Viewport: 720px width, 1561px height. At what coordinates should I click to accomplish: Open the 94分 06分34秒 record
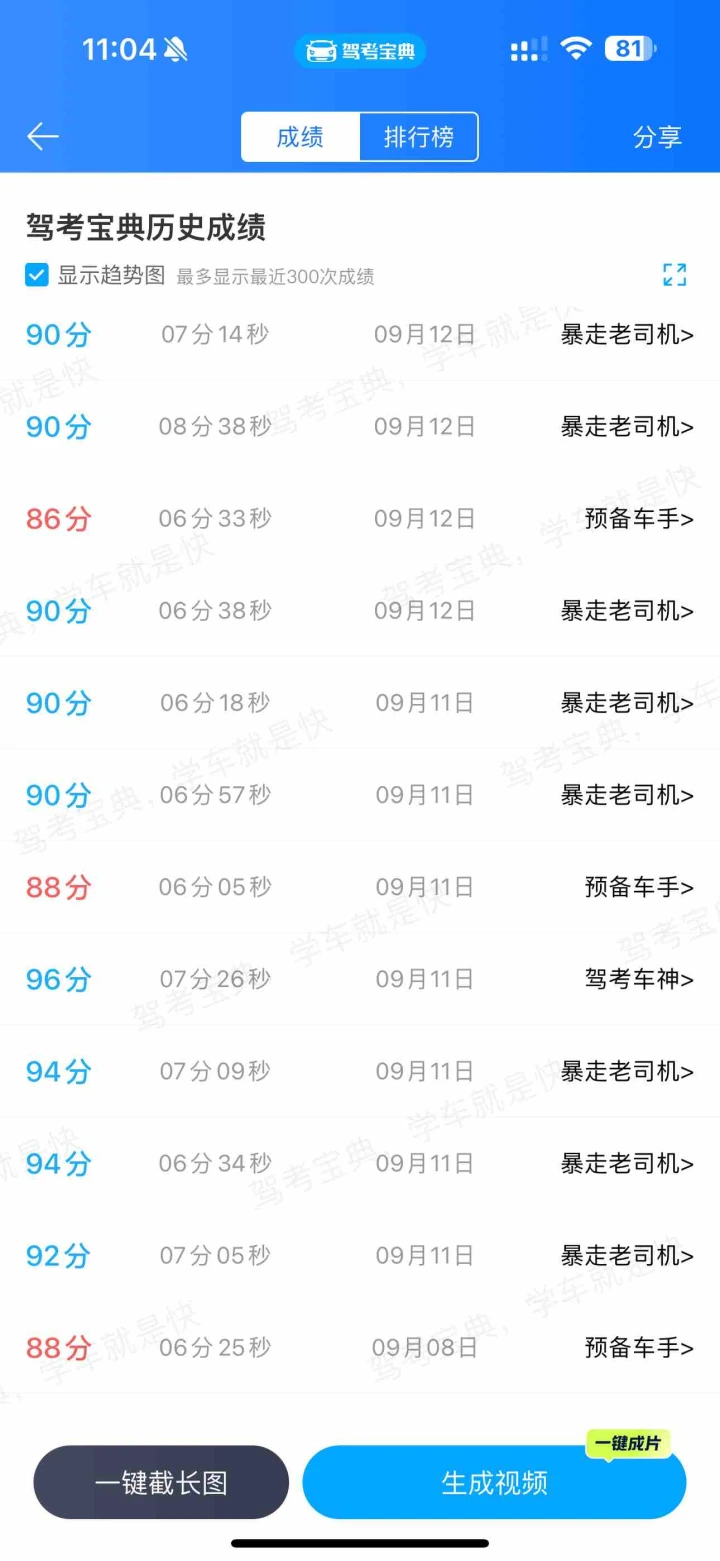point(360,1163)
